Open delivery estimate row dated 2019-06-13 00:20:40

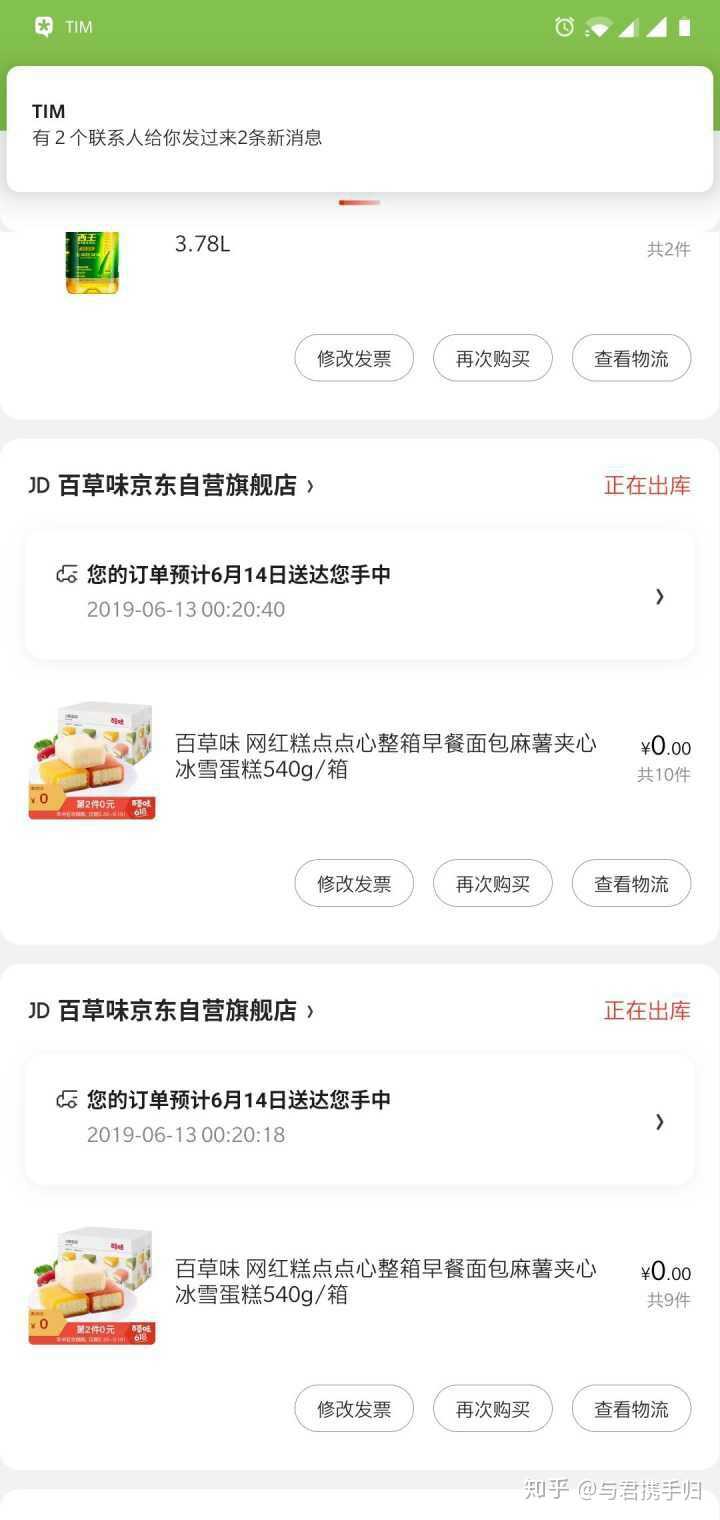[360, 593]
